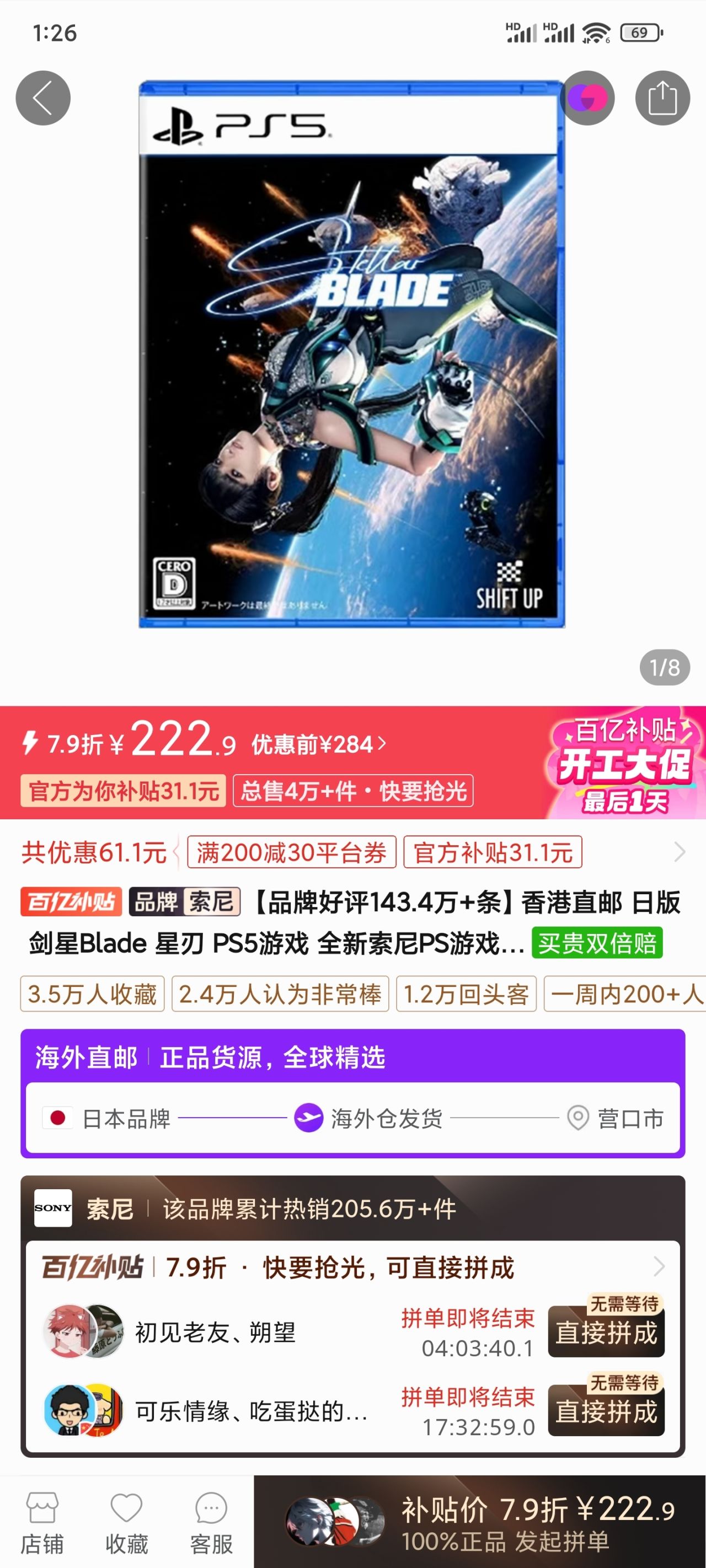The image size is (706, 1568).
Task: Open the 官方补贴31.1元 tag
Action: tap(492, 852)
